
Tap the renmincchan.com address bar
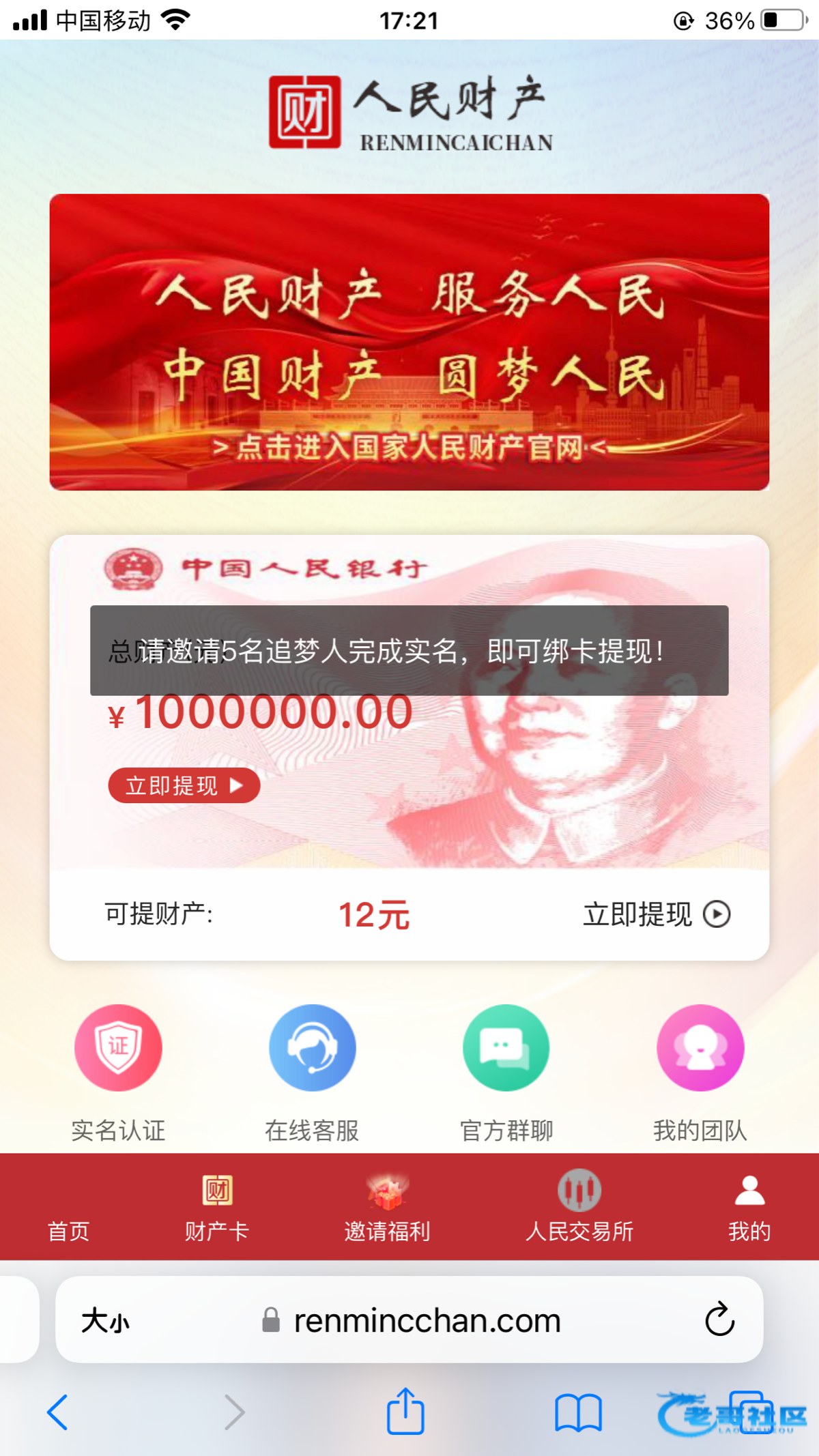427,1321
